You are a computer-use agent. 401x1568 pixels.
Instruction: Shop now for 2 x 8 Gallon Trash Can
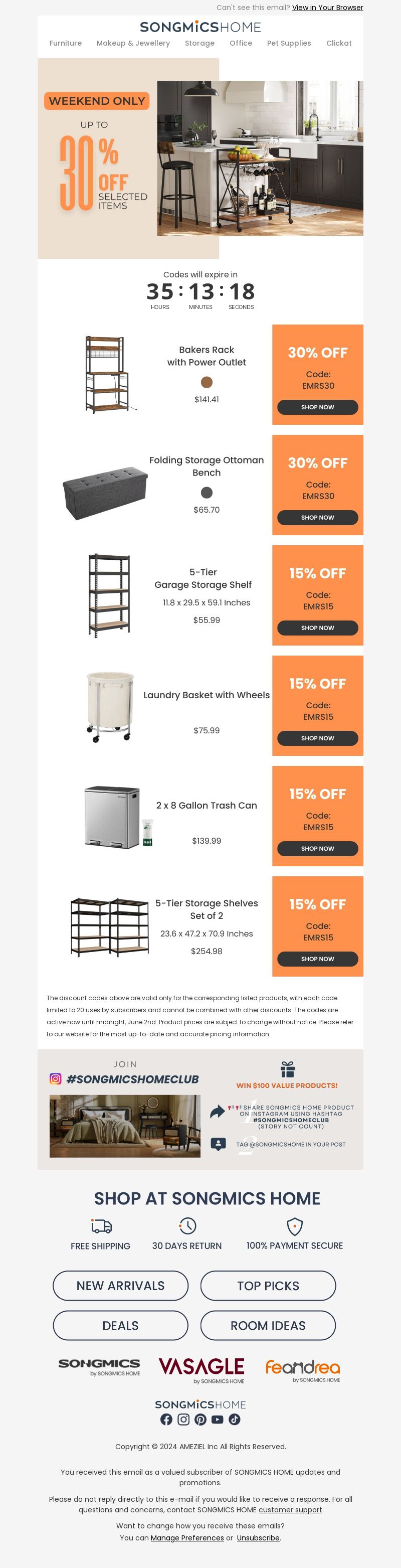click(318, 849)
